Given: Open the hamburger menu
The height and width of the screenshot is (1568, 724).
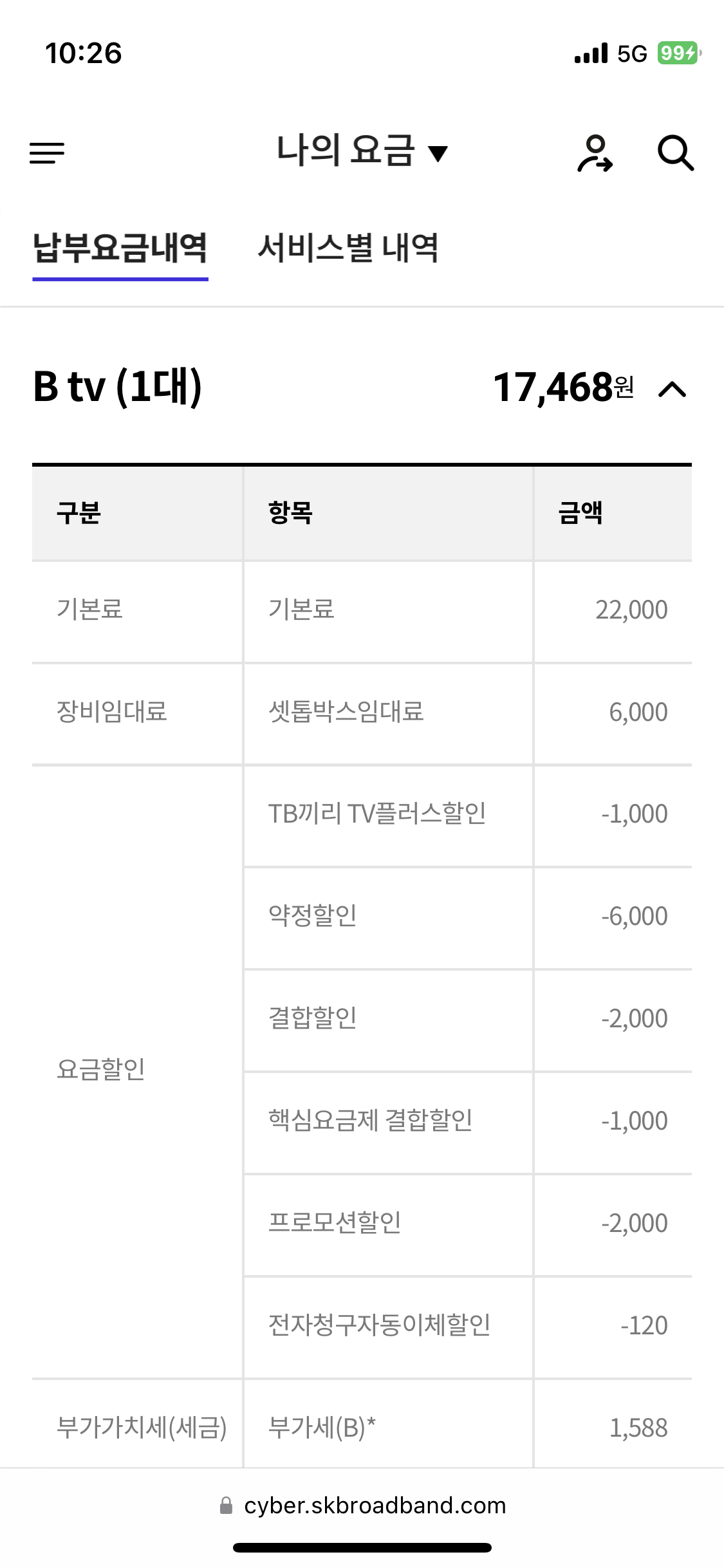Looking at the screenshot, I should point(47,153).
